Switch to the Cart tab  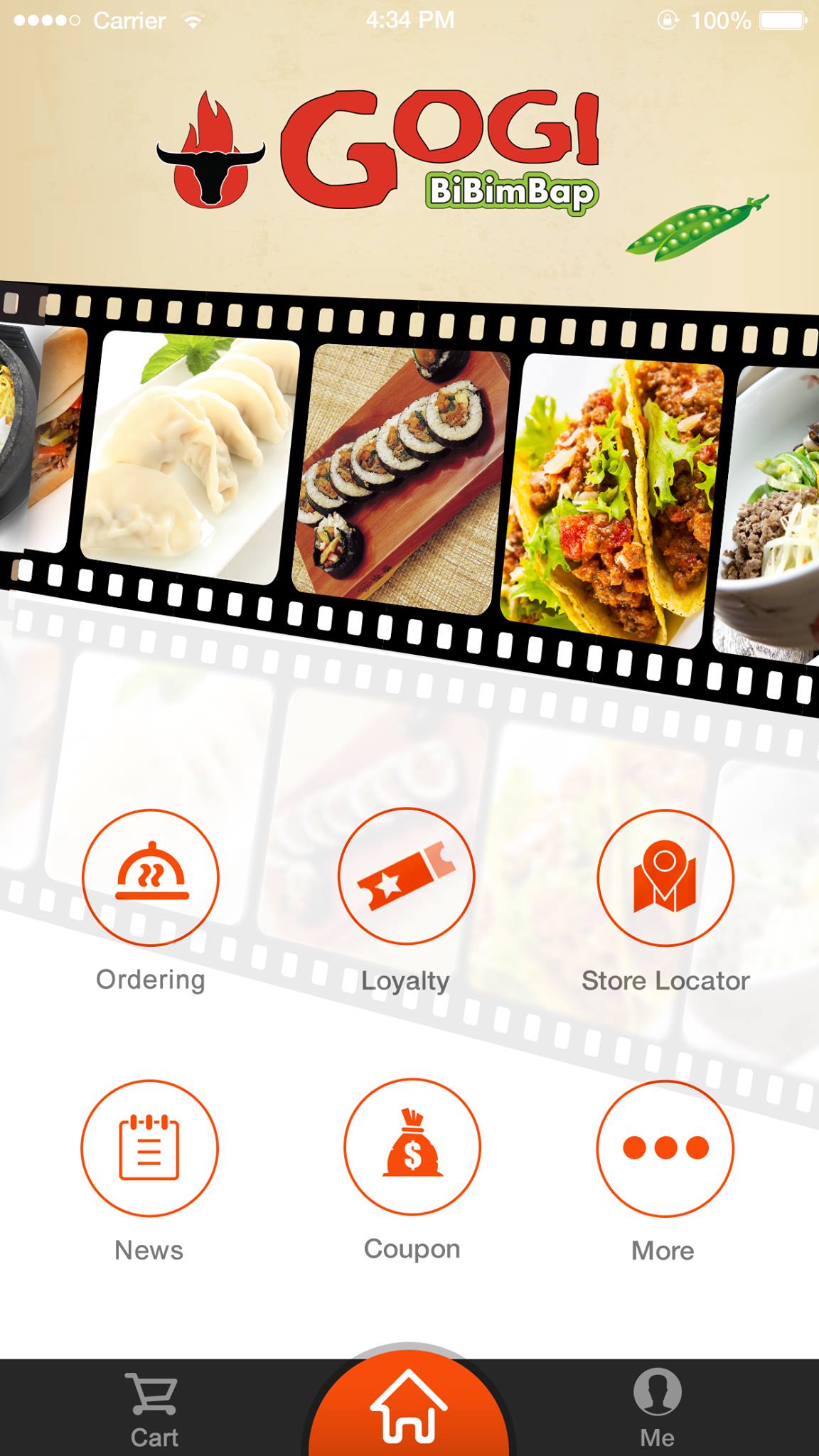coord(154,1410)
